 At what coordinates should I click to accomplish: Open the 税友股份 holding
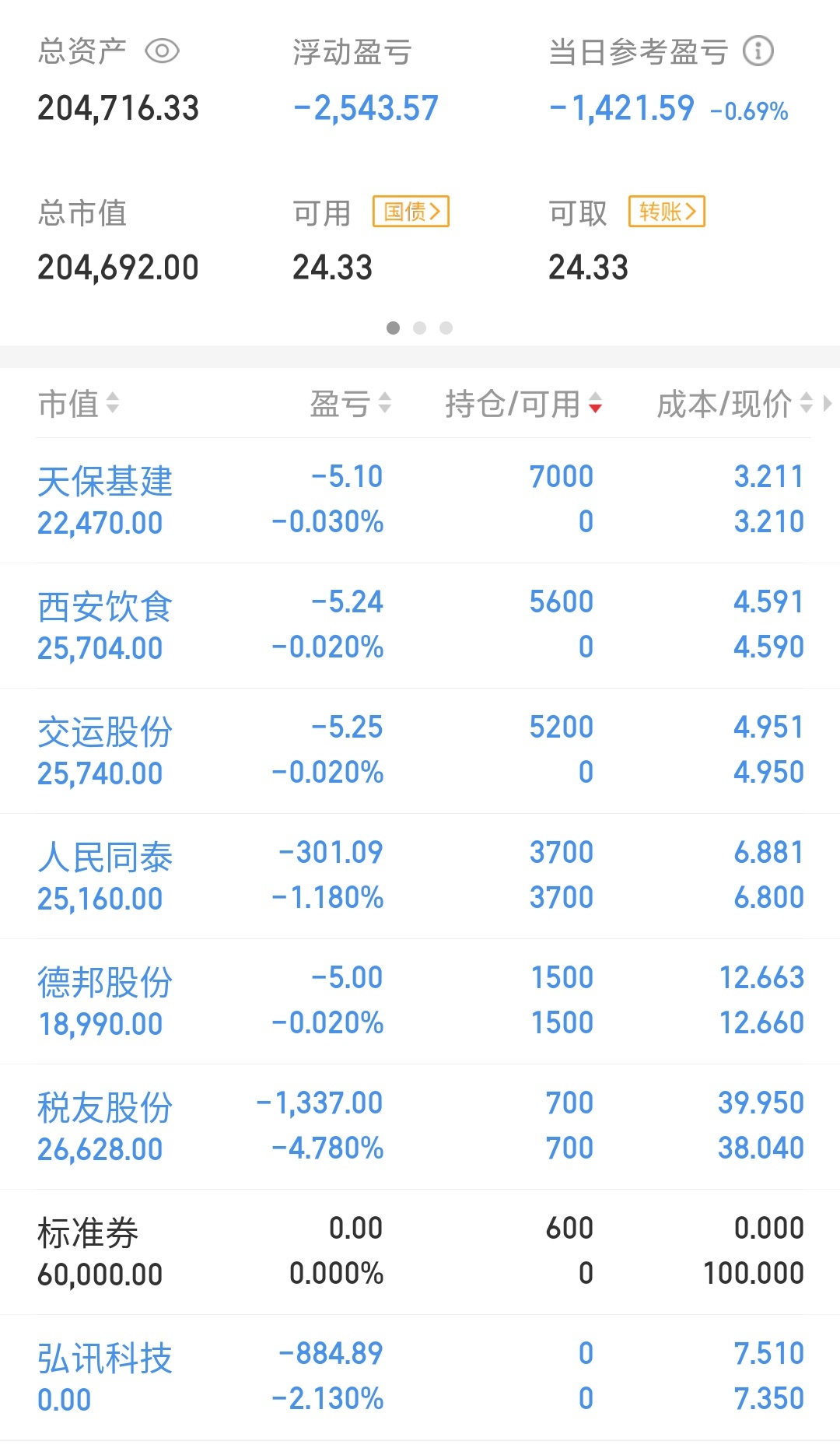420,1127
